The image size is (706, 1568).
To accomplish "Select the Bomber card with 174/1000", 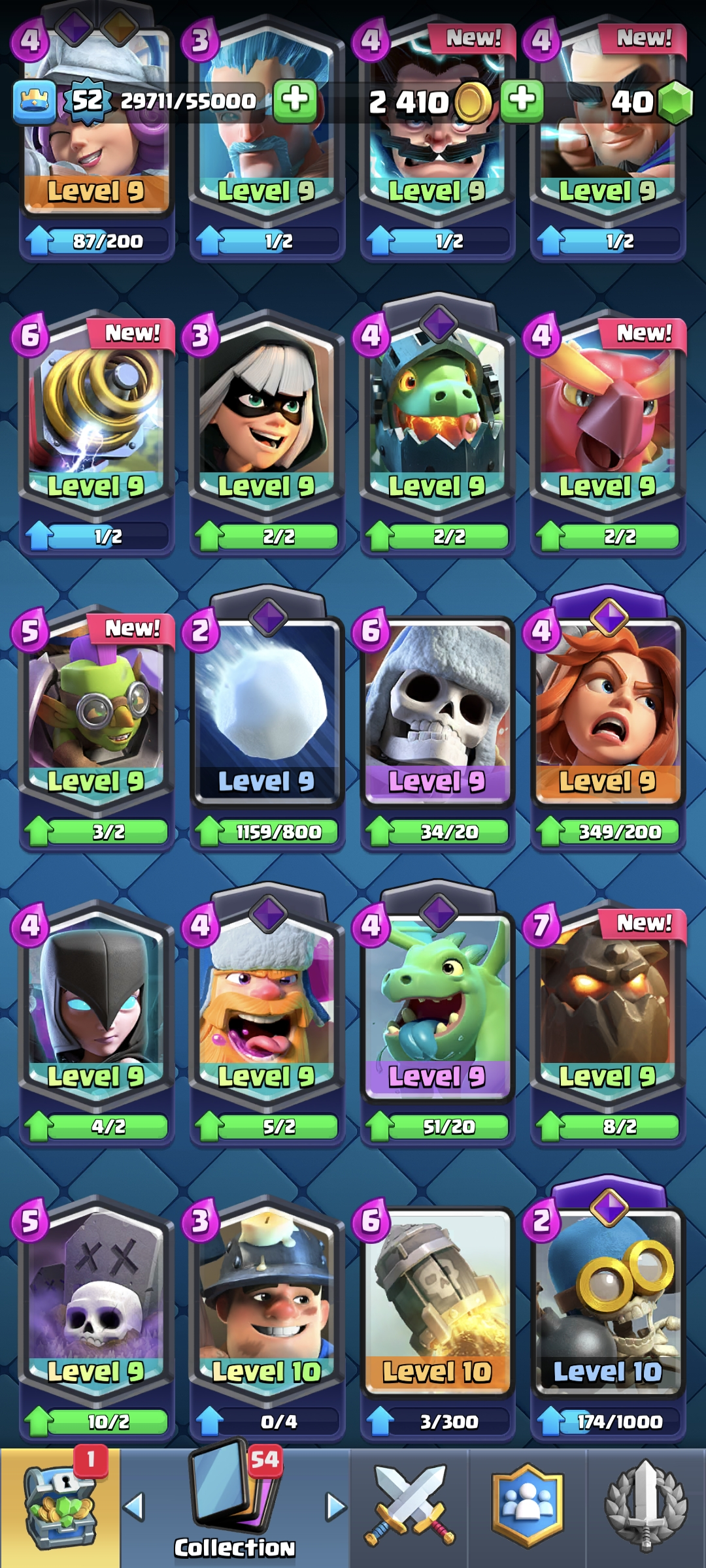I will point(608,1300).
